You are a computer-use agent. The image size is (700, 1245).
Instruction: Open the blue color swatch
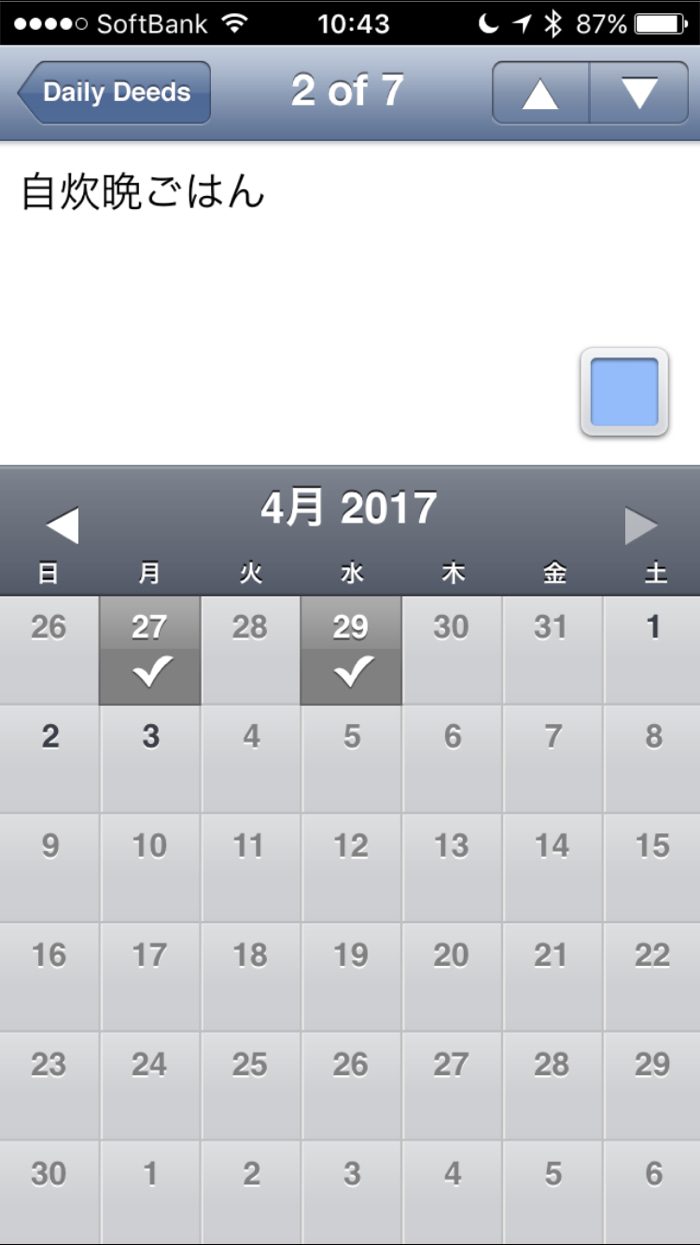pyautogui.click(x=624, y=392)
